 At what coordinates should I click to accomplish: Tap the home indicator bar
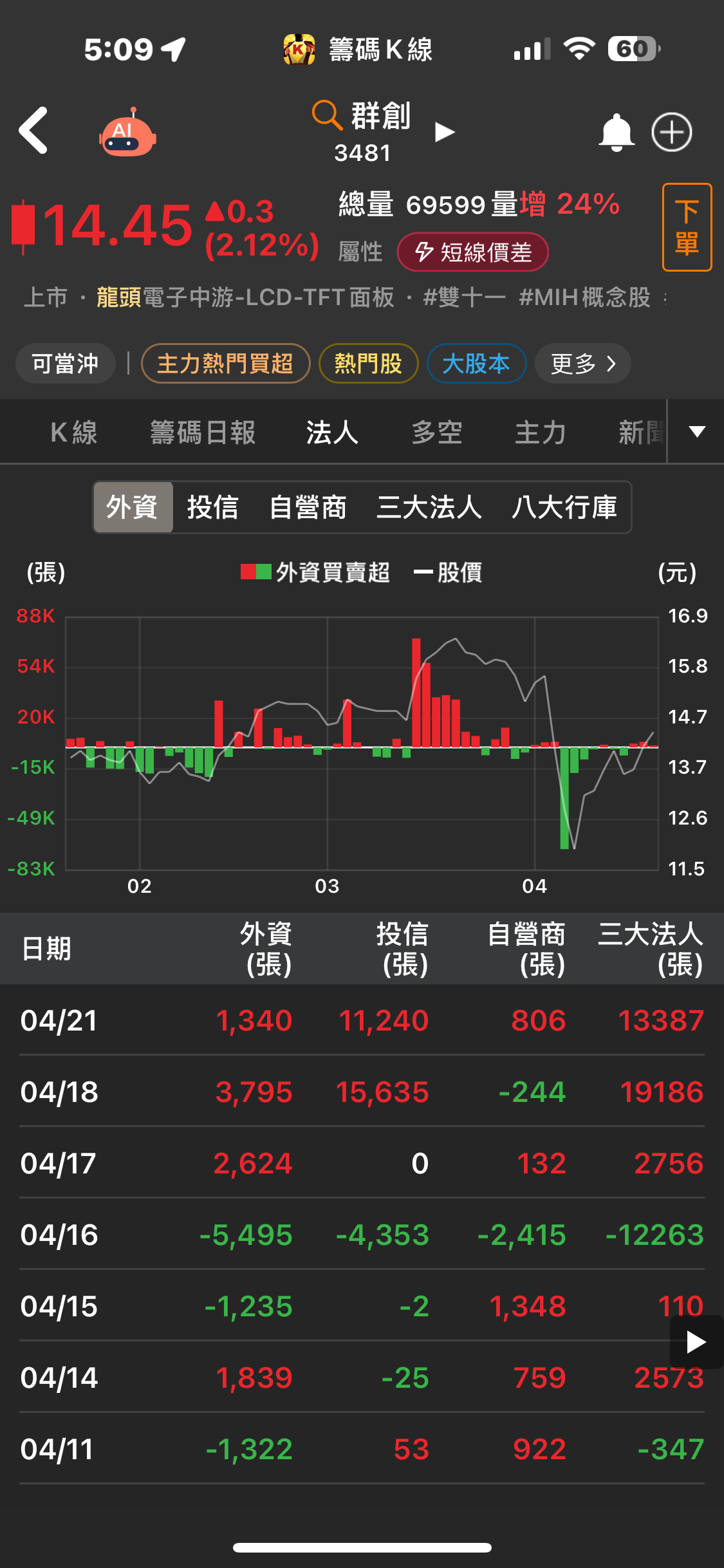pos(362,1547)
